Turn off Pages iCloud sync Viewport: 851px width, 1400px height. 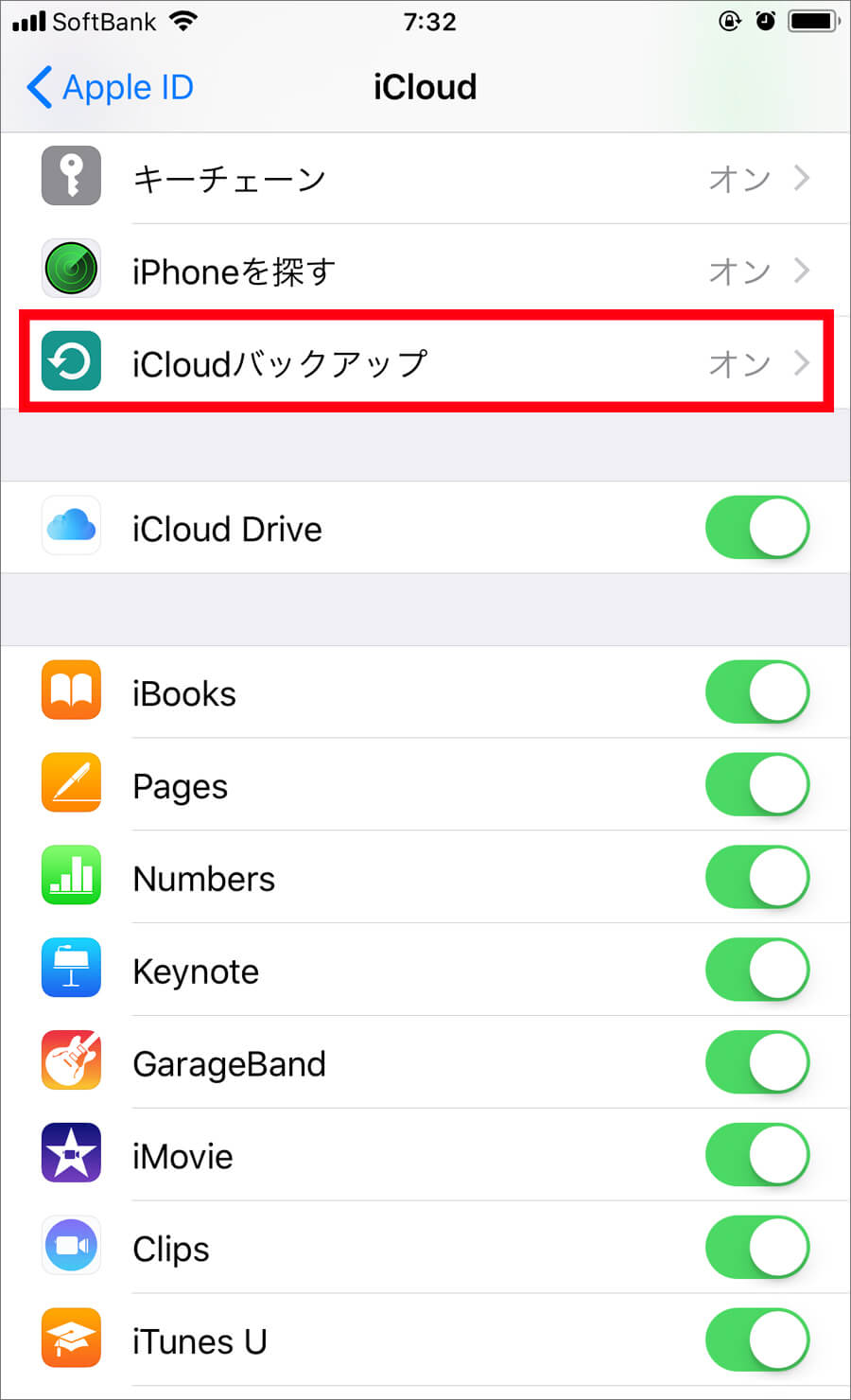click(756, 783)
